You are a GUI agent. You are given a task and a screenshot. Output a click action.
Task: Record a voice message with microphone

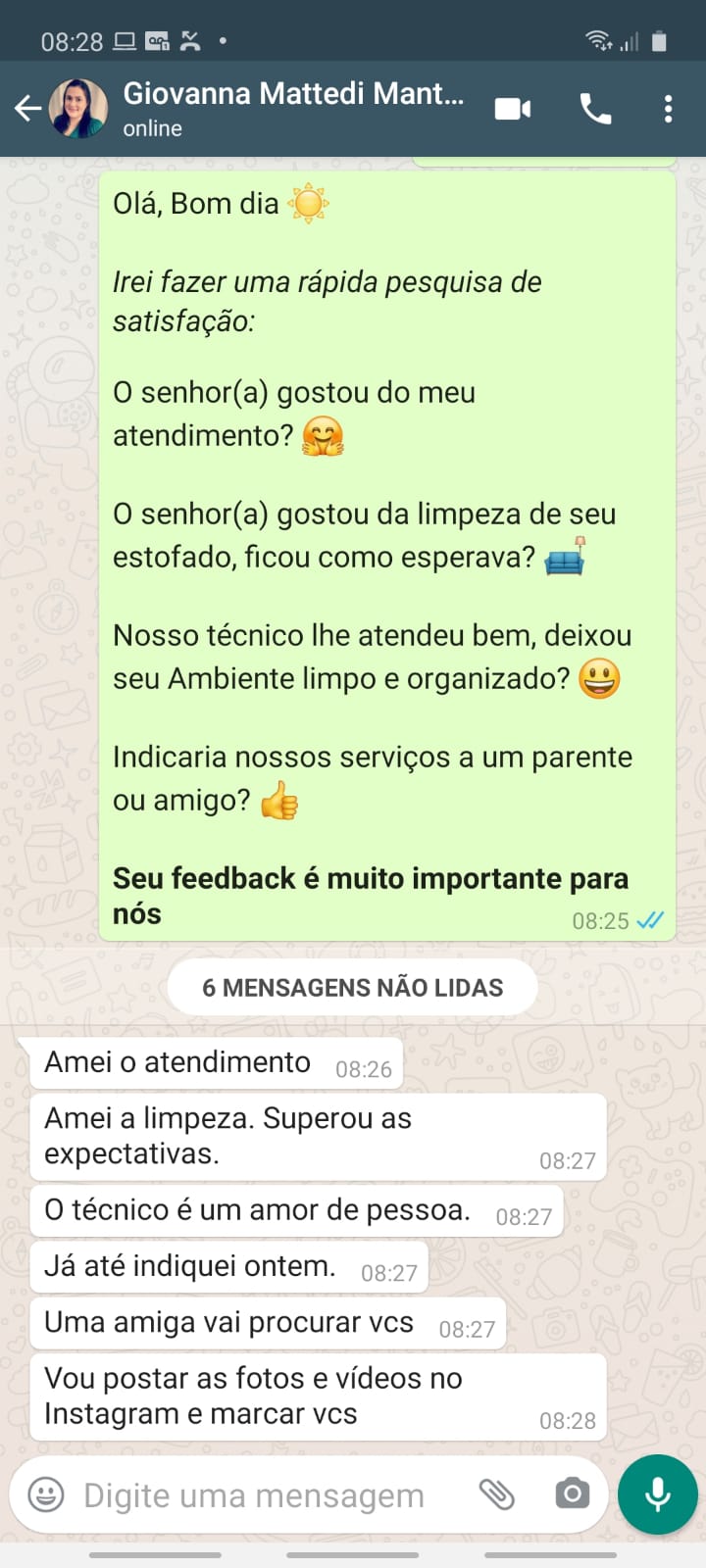(658, 1494)
